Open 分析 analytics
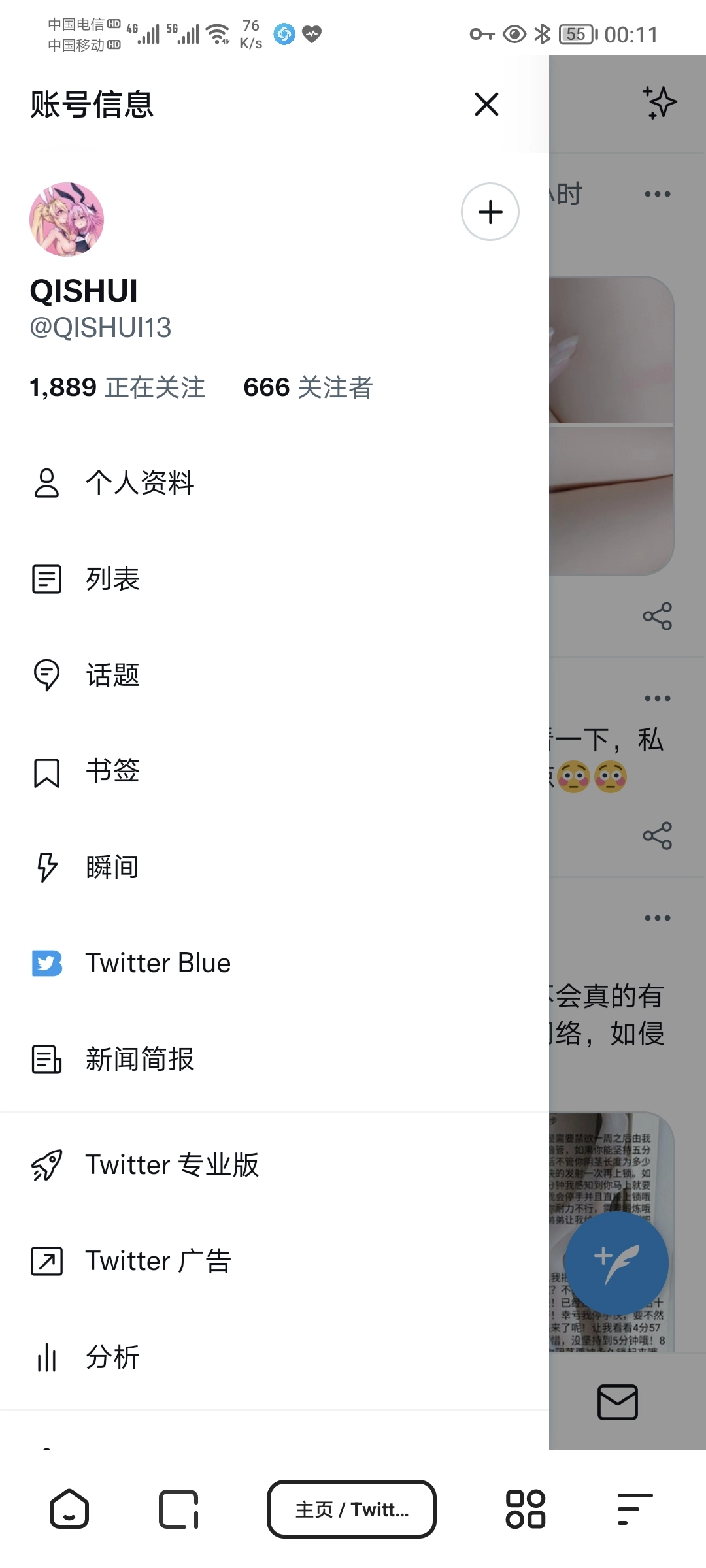 point(112,1357)
